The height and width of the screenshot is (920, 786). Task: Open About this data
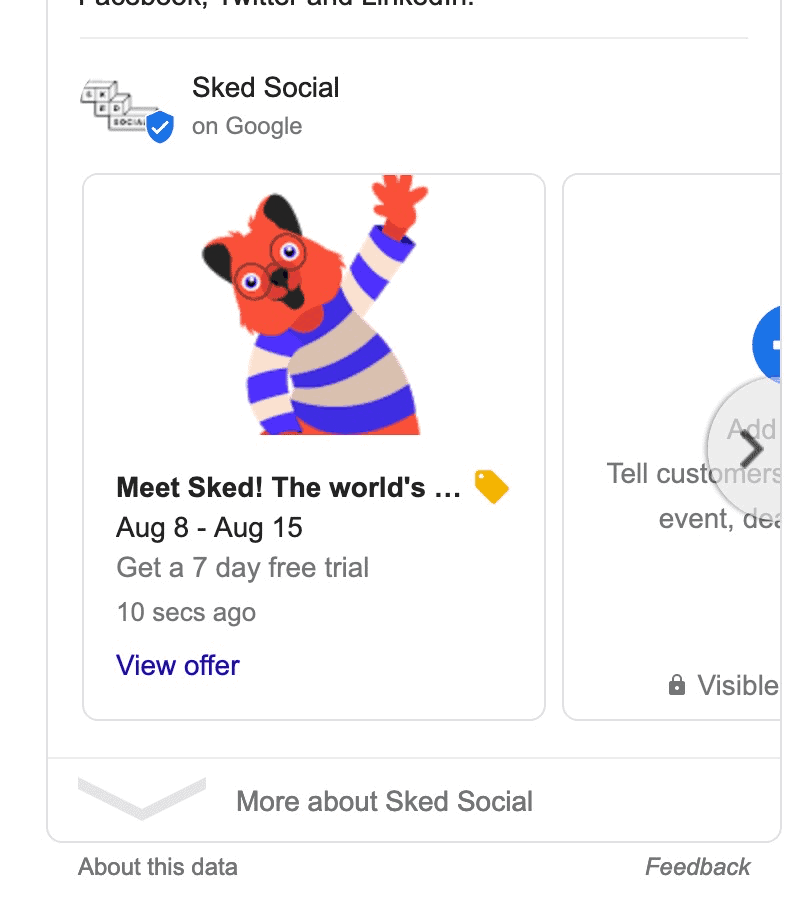pos(158,867)
